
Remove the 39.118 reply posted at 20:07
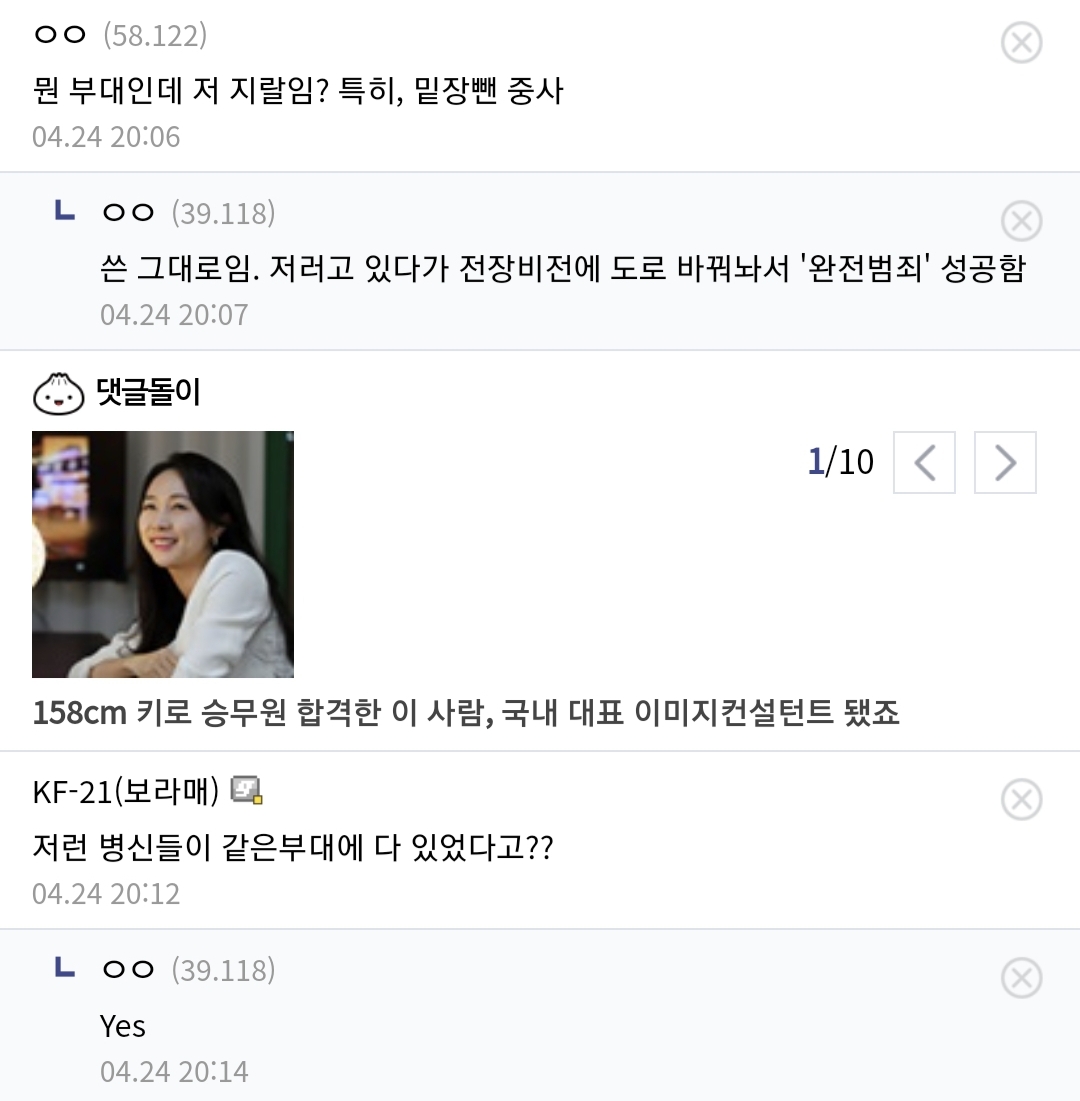click(1021, 221)
